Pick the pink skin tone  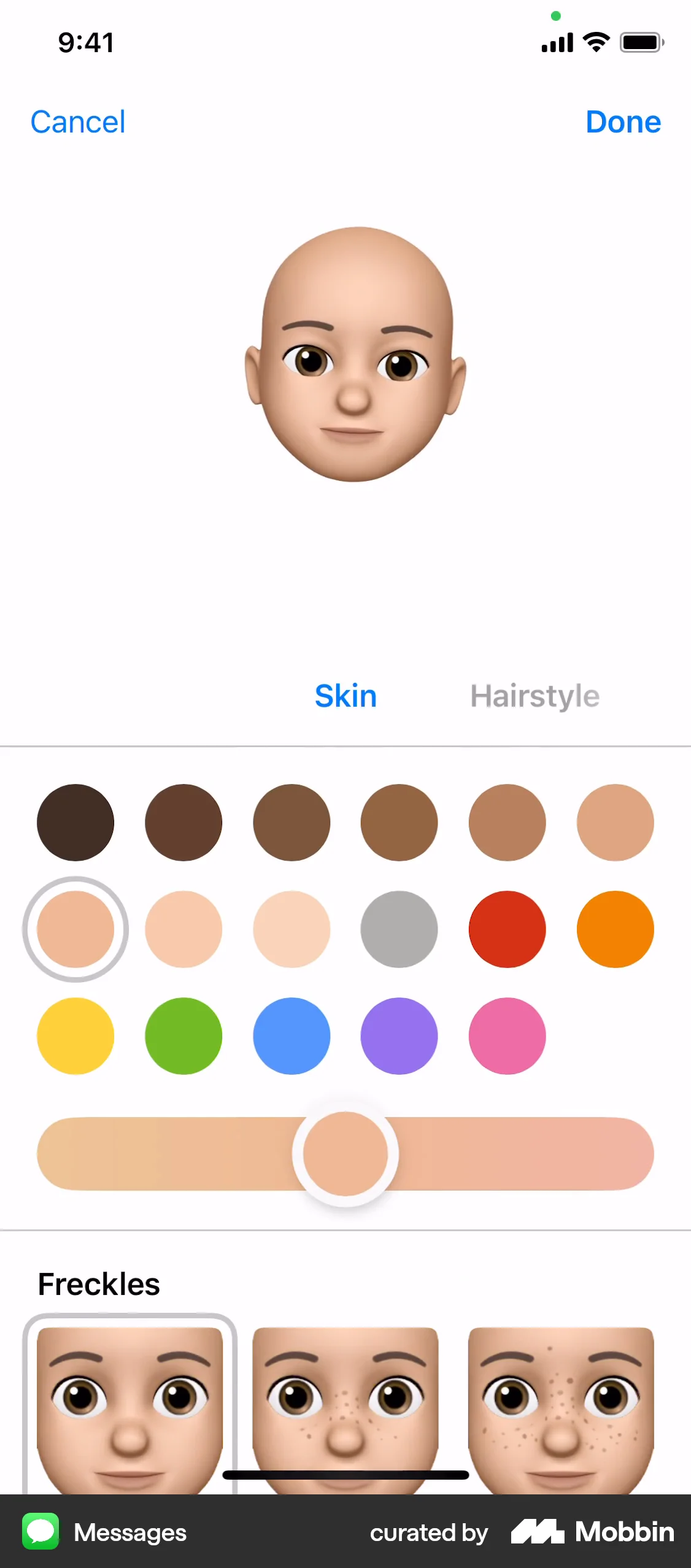[508, 1036]
